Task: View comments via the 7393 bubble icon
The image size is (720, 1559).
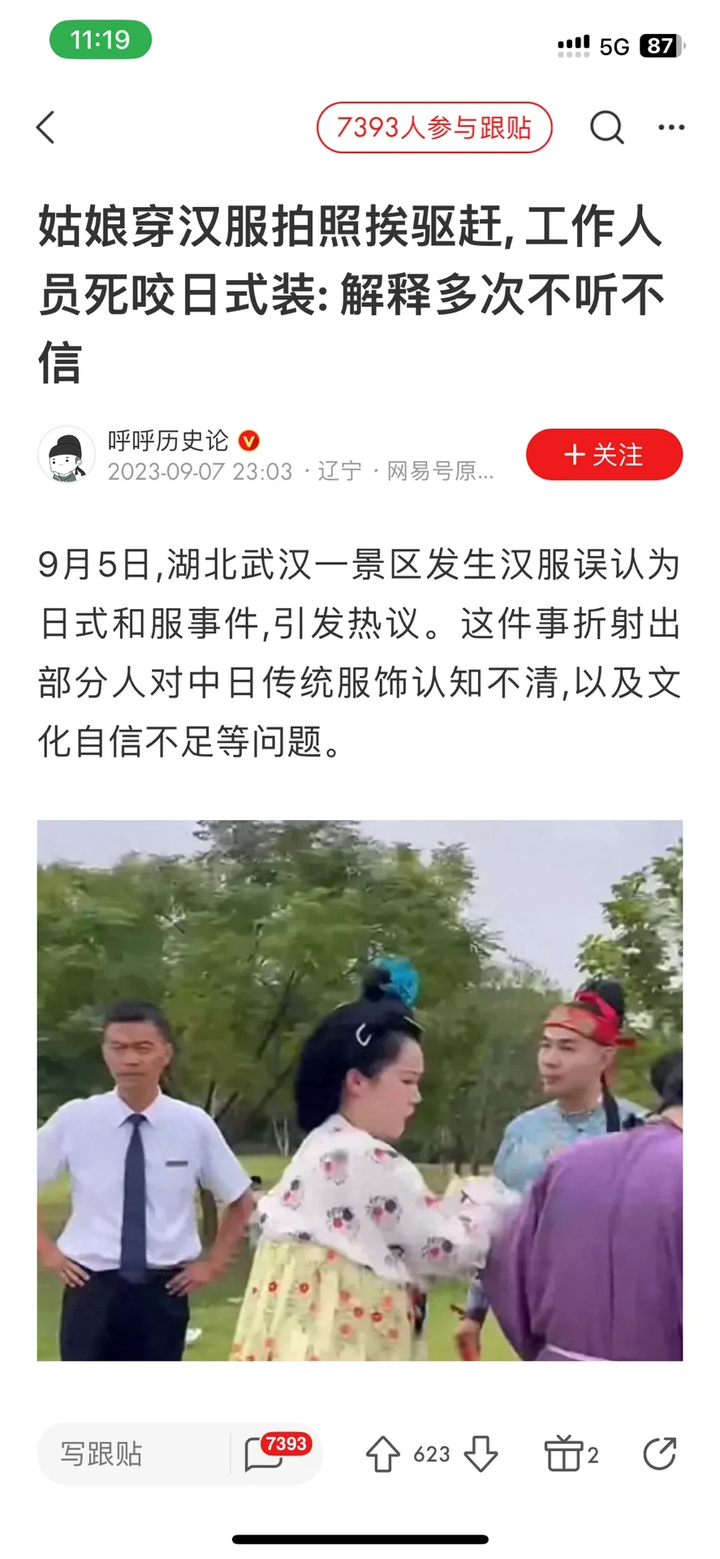Action: click(266, 1453)
